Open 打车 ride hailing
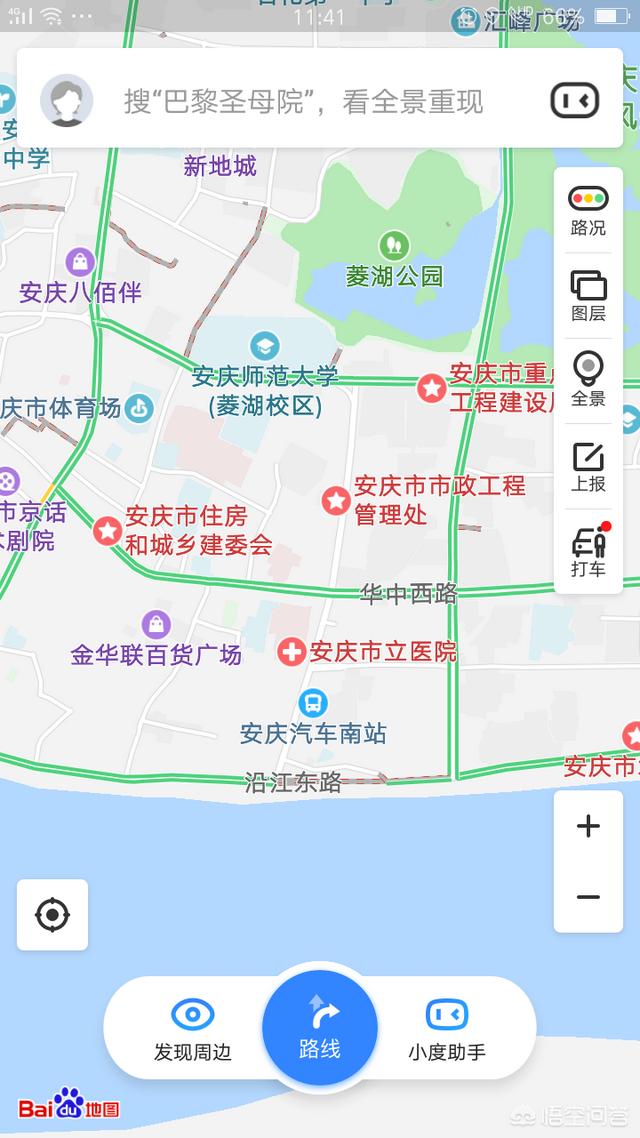This screenshot has width=640, height=1138. click(x=588, y=552)
